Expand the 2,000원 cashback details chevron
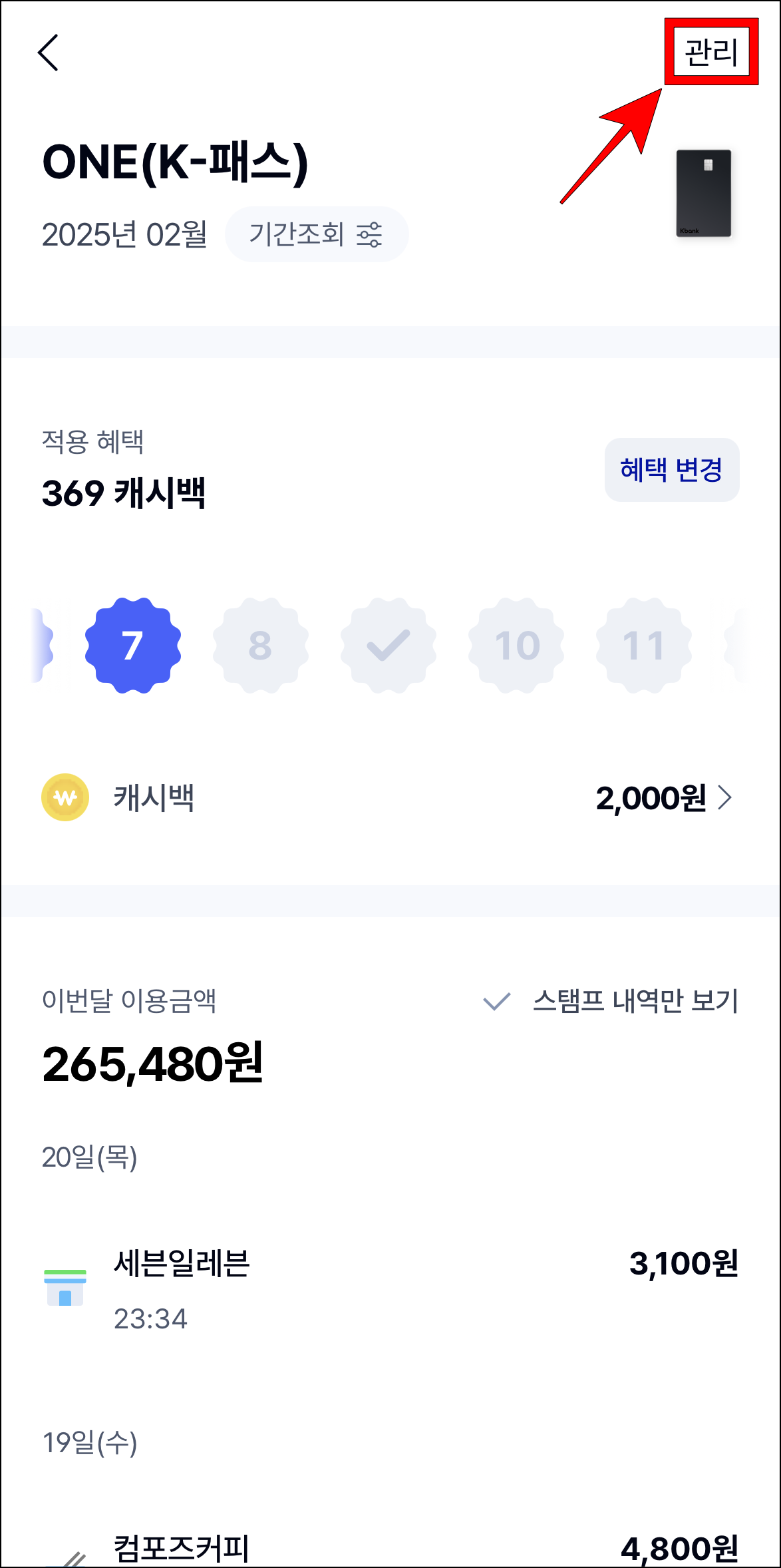 pos(726,798)
